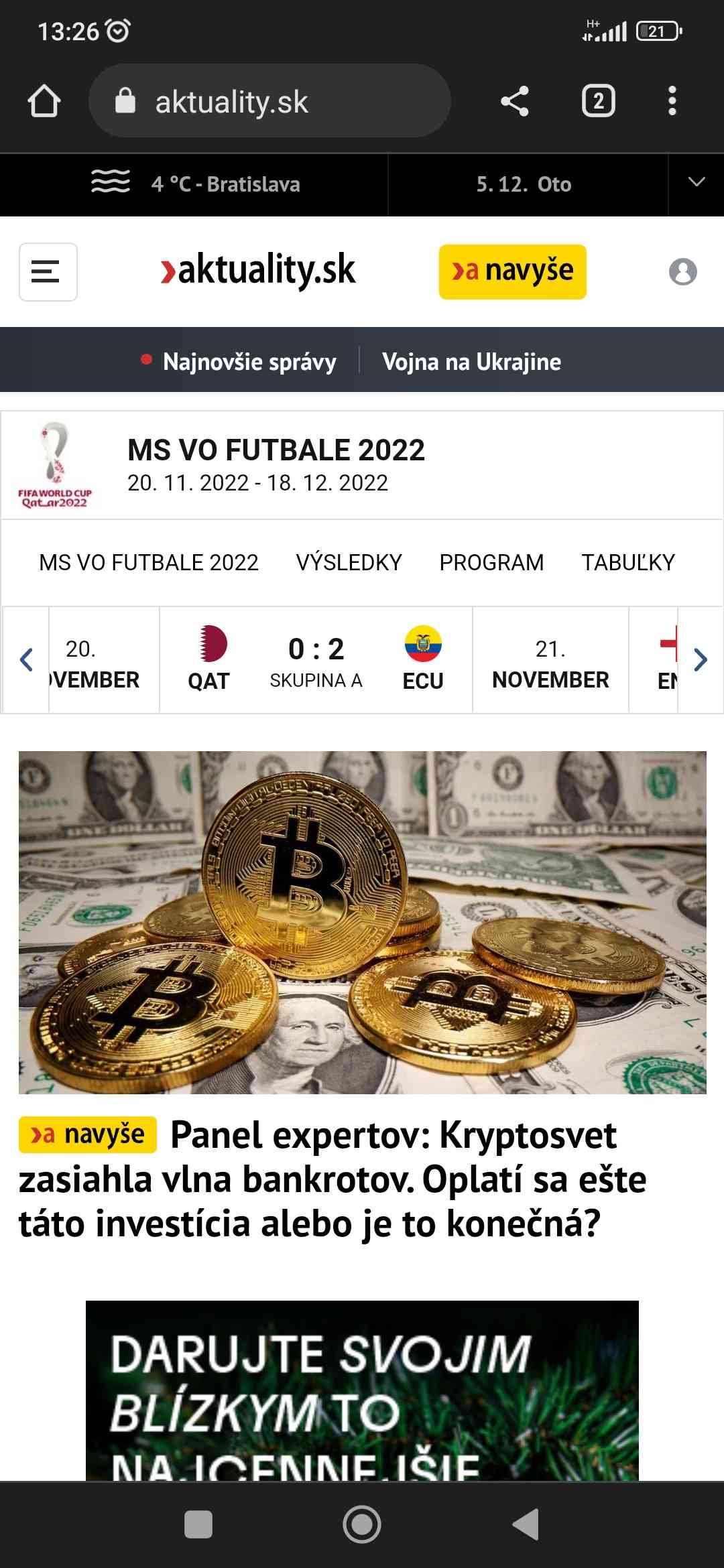Show next matches with the right arrow

[x=701, y=660]
